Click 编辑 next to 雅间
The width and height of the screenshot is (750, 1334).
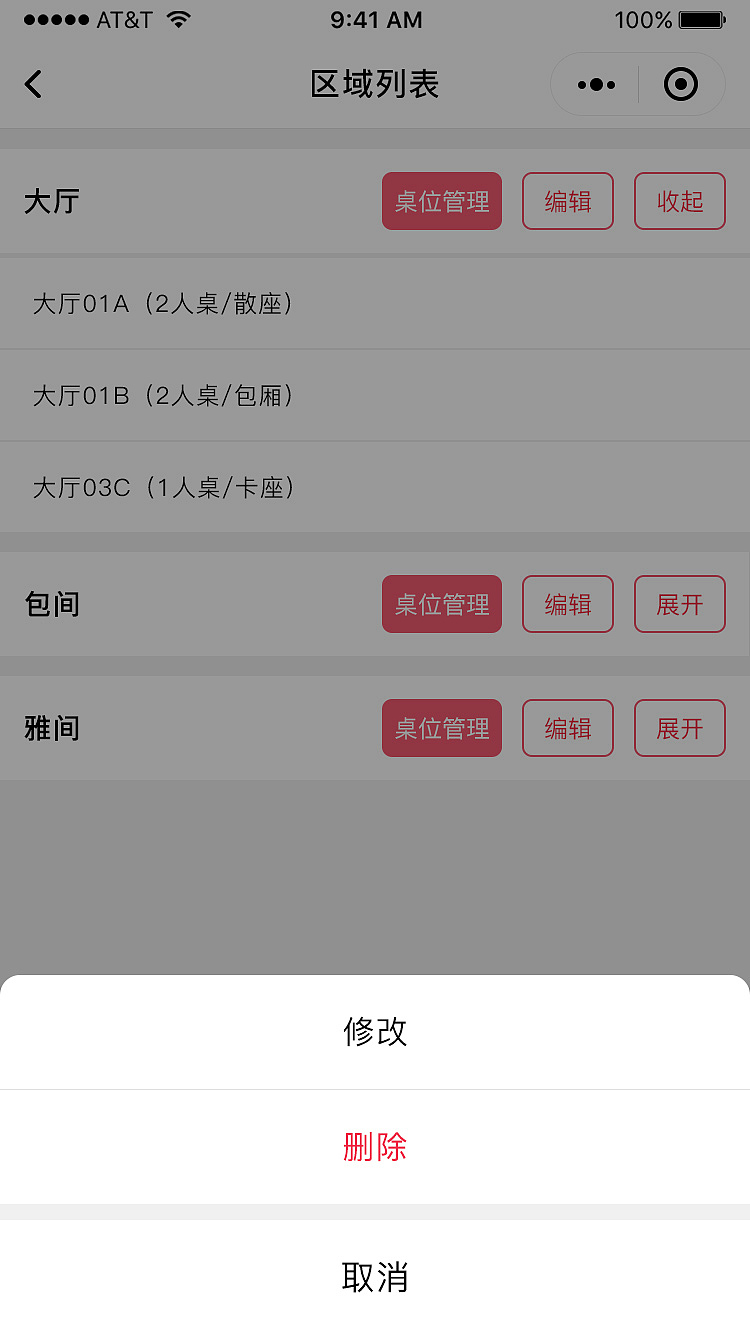tap(567, 728)
